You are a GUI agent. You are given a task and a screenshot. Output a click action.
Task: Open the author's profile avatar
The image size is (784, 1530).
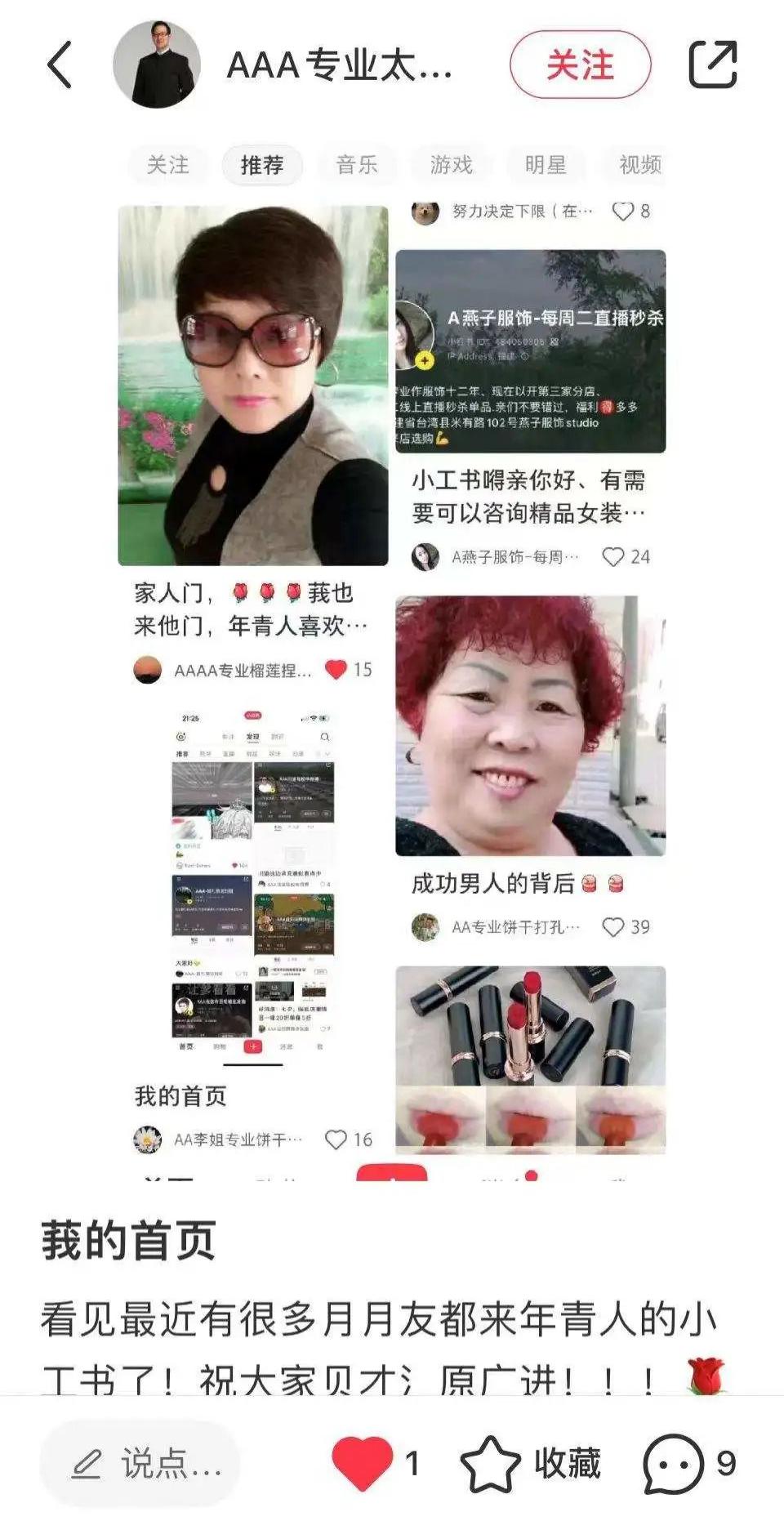[x=157, y=65]
